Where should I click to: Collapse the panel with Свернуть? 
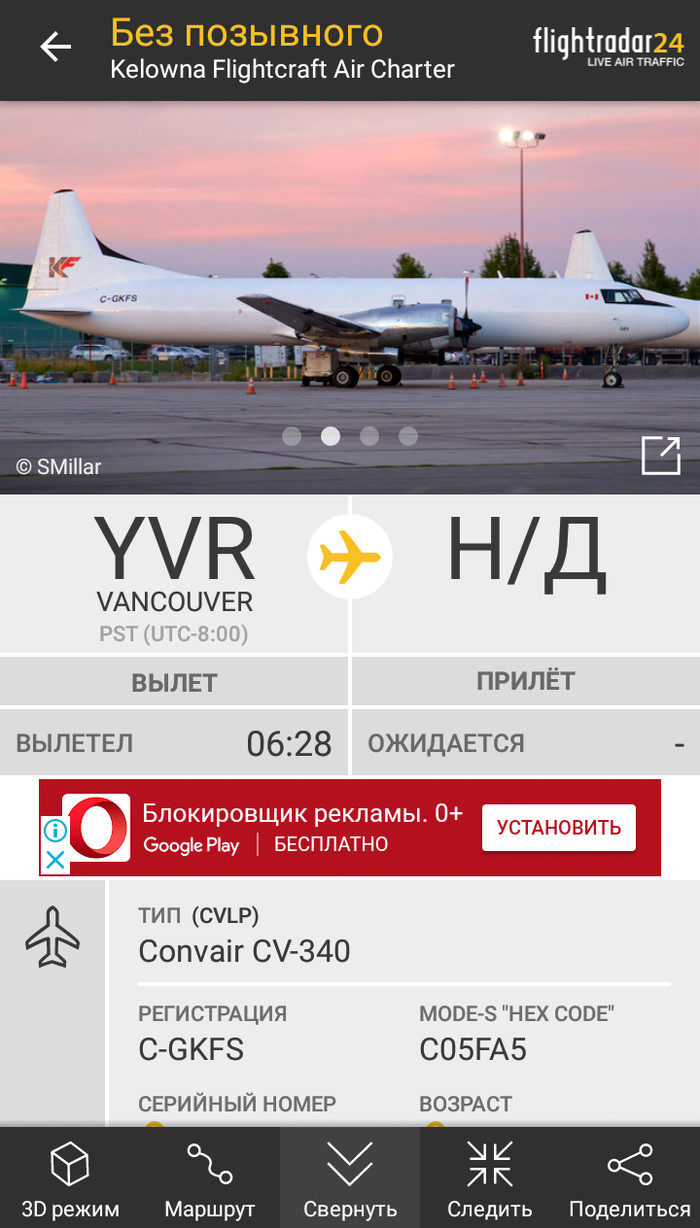350,1180
